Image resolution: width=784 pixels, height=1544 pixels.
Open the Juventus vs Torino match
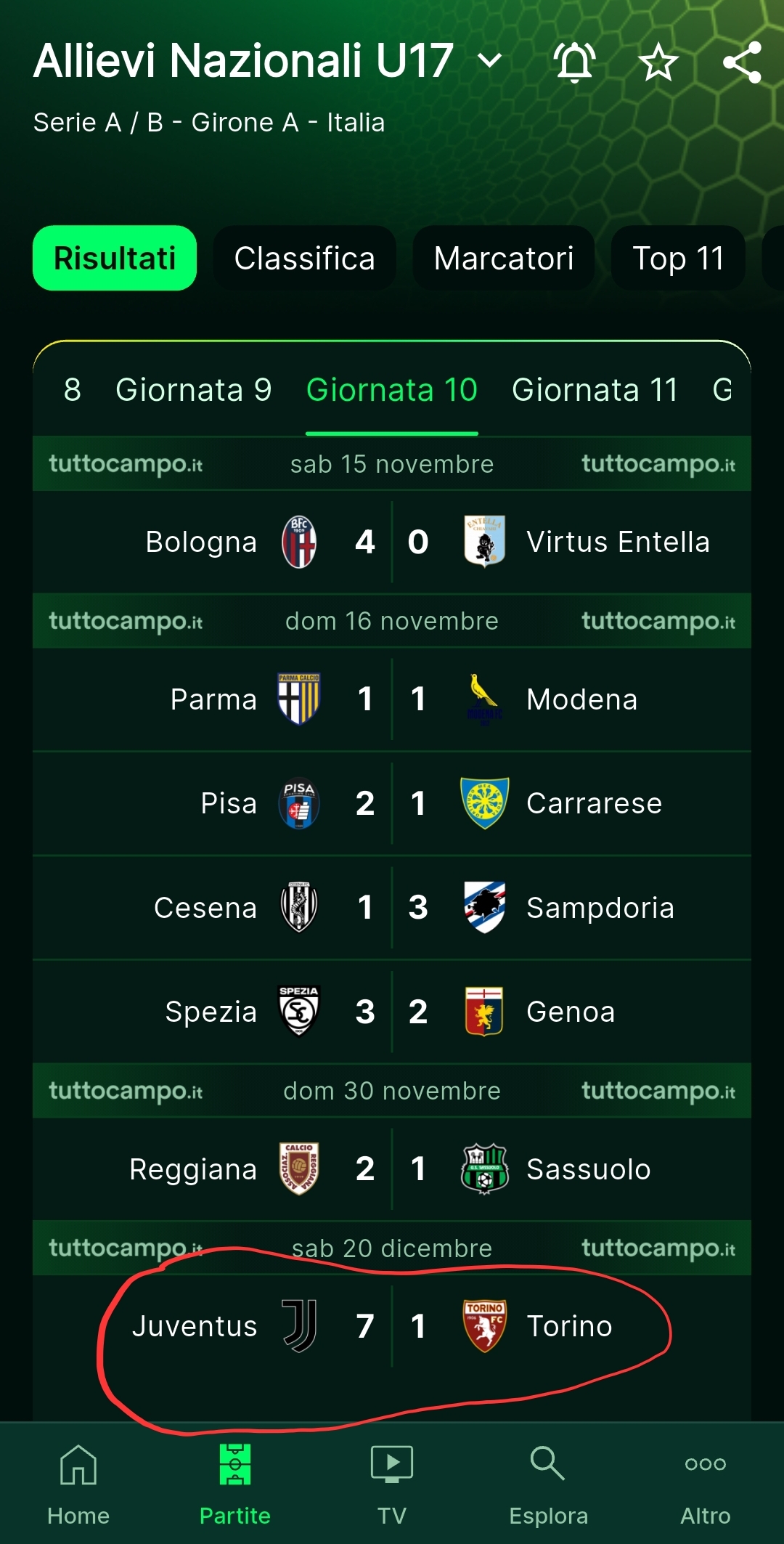click(392, 1326)
